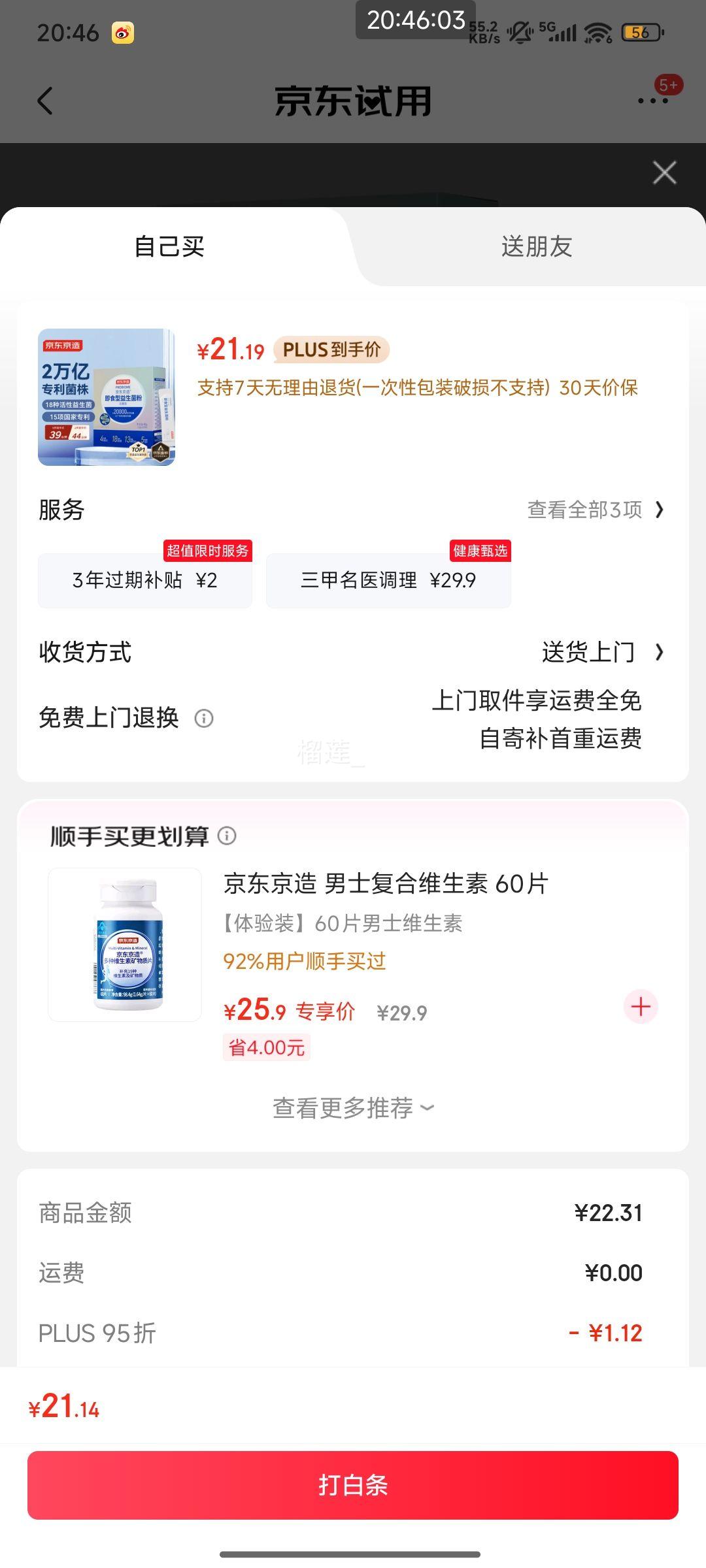Screen dimensions: 706x1568
Task: Select the 3年过期补贴 ¥2 service option
Action: tap(145, 580)
